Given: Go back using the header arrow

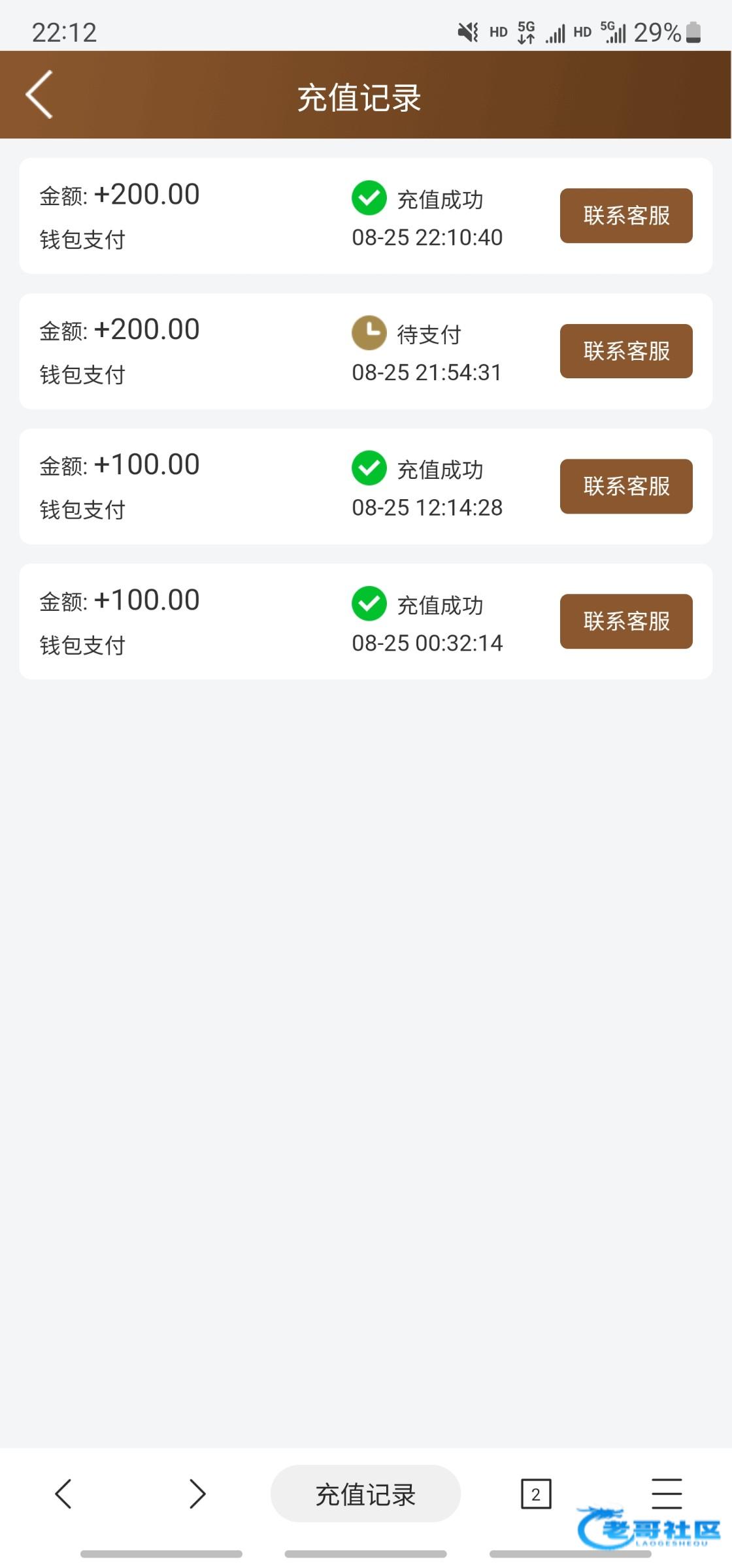Looking at the screenshot, I should pyautogui.click(x=39, y=95).
